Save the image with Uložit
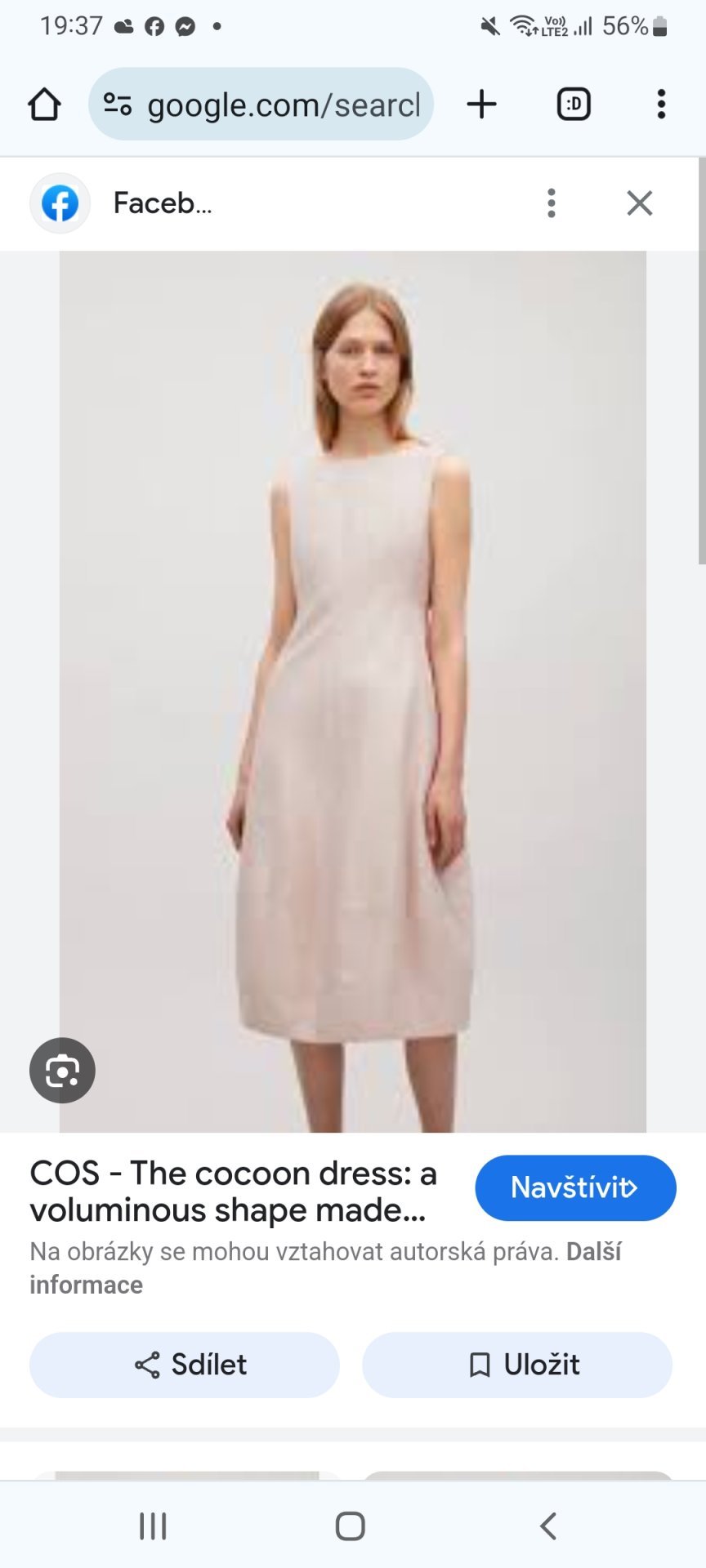The image size is (706, 1568). pos(517,1365)
